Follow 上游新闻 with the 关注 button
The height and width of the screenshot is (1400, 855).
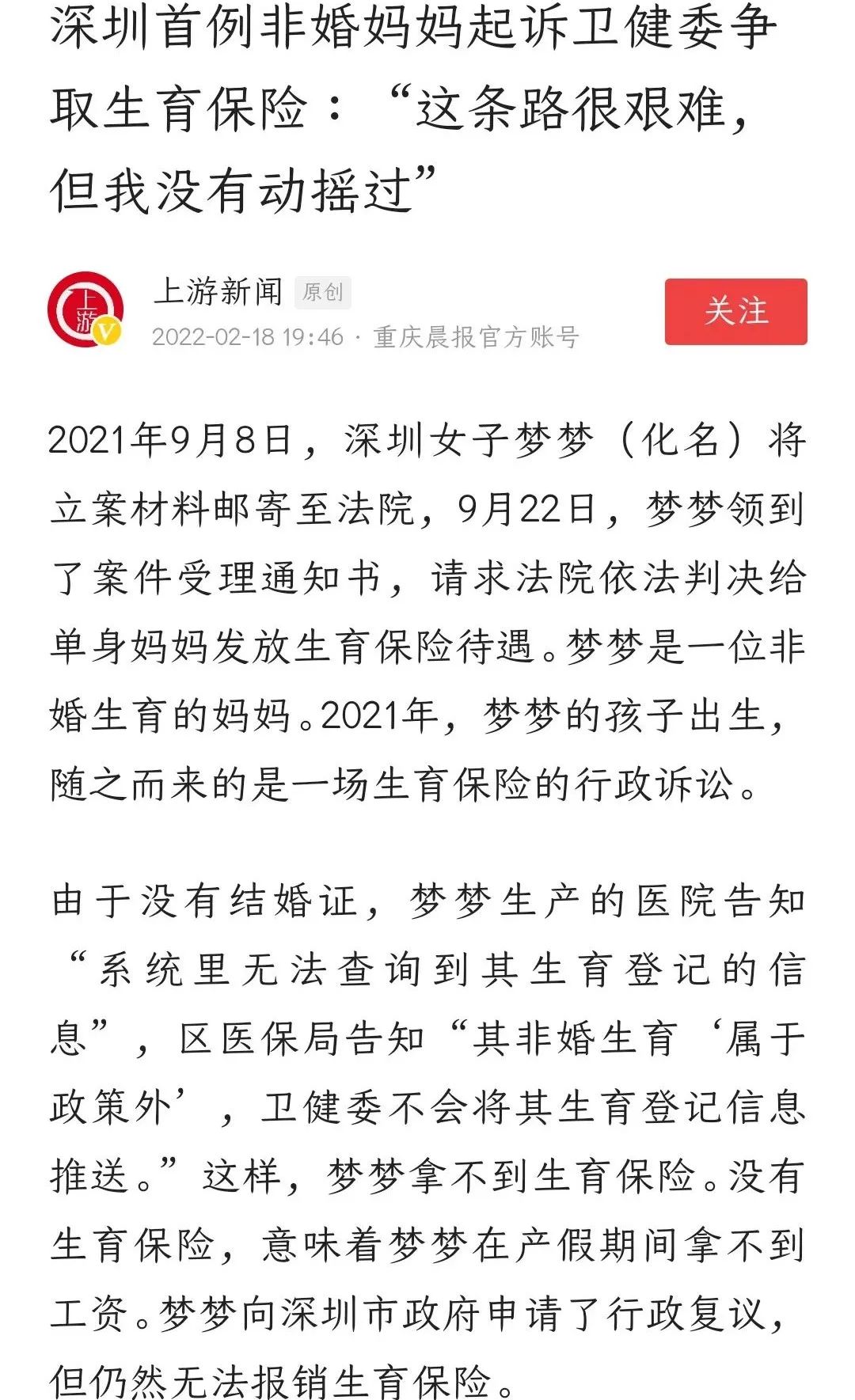point(735,311)
